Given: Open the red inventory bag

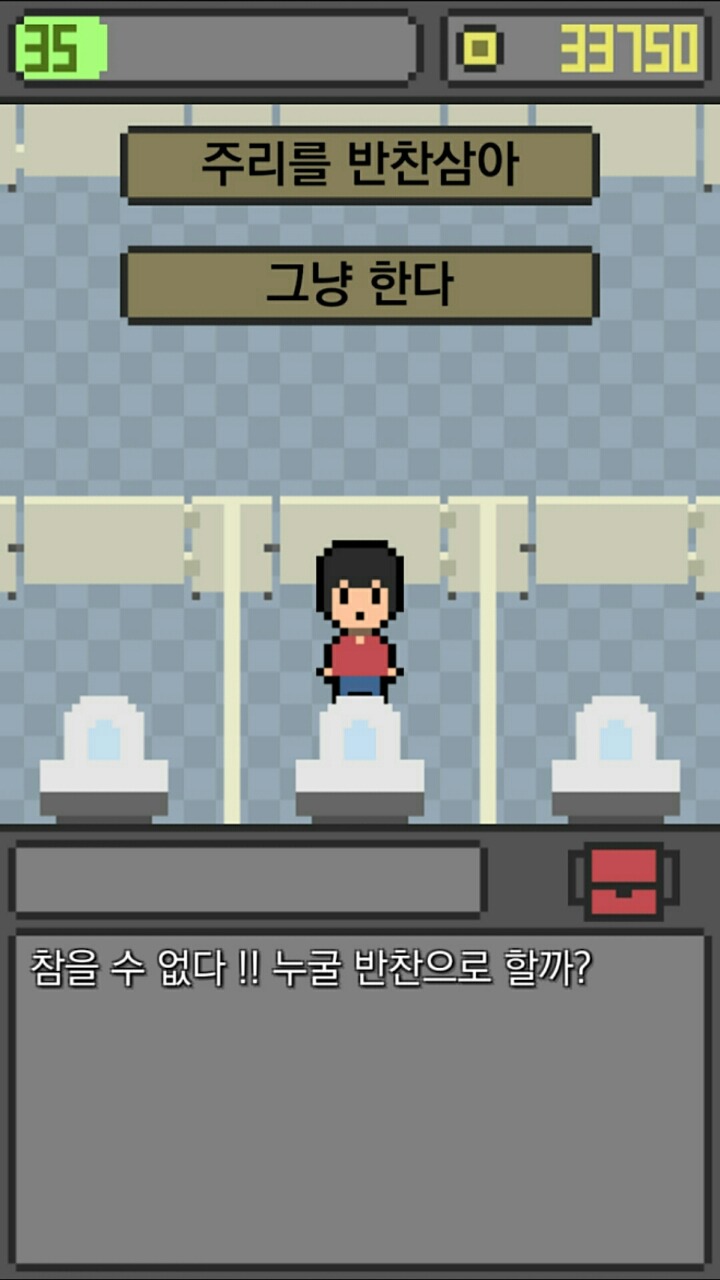Looking at the screenshot, I should coord(624,881).
